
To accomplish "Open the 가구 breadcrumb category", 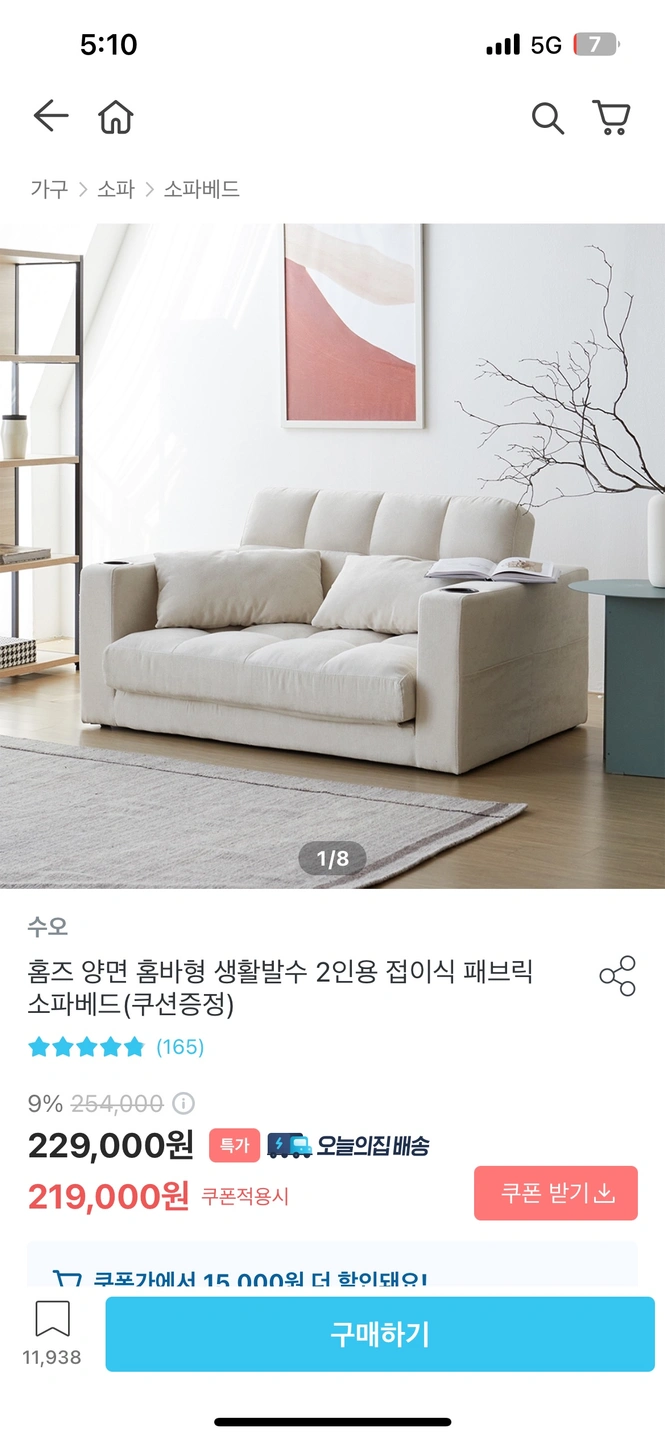I will click(49, 189).
